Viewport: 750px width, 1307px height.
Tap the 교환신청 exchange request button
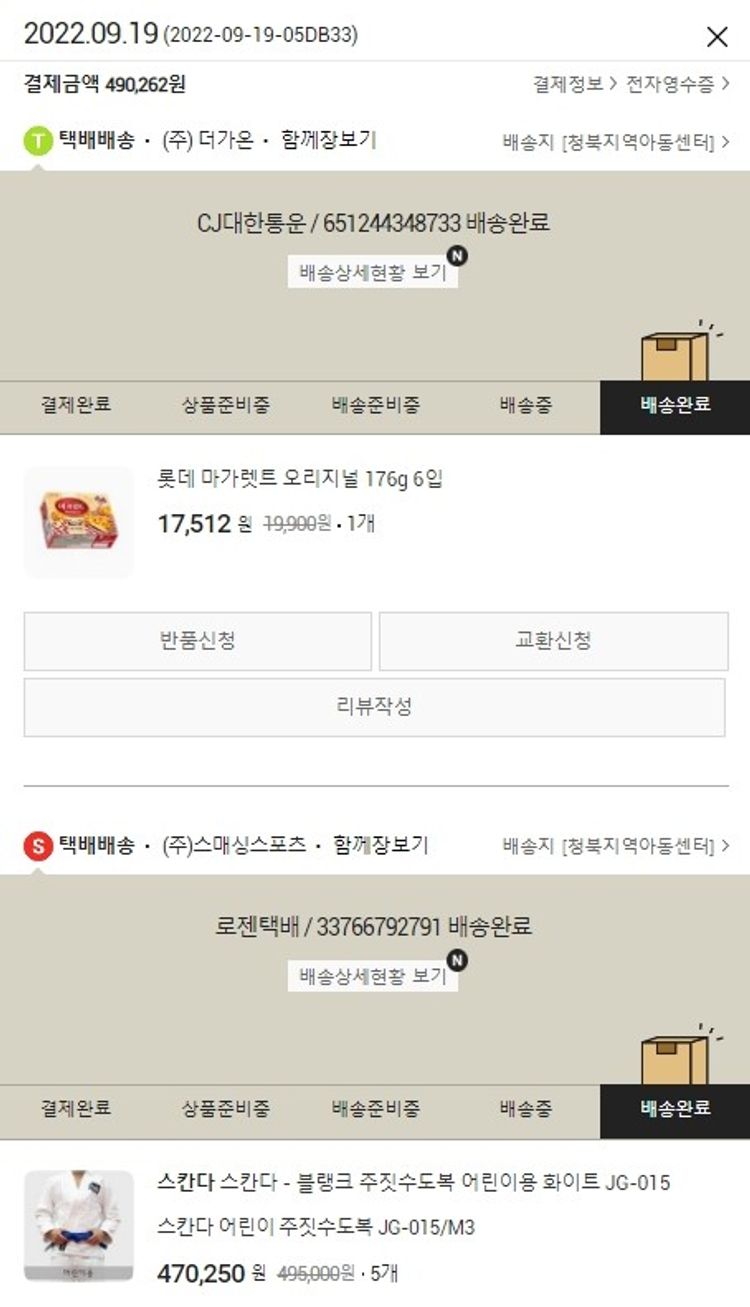click(x=553, y=641)
